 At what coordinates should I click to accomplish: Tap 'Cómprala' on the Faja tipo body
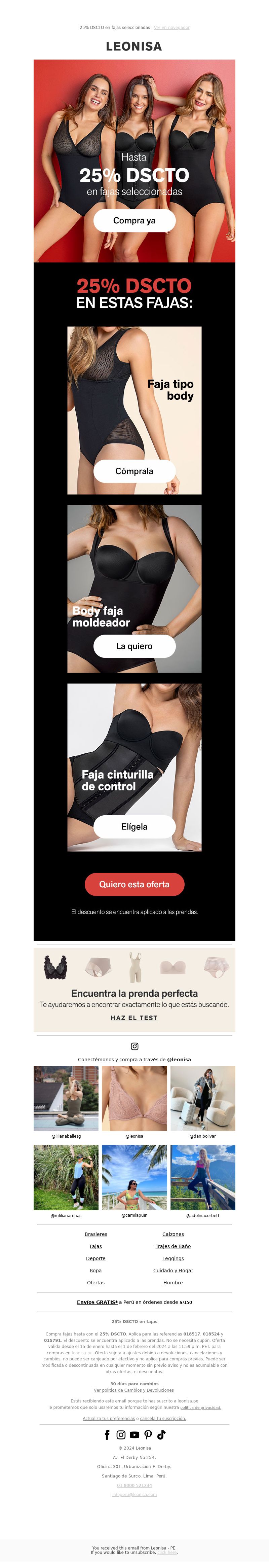[x=134, y=471]
